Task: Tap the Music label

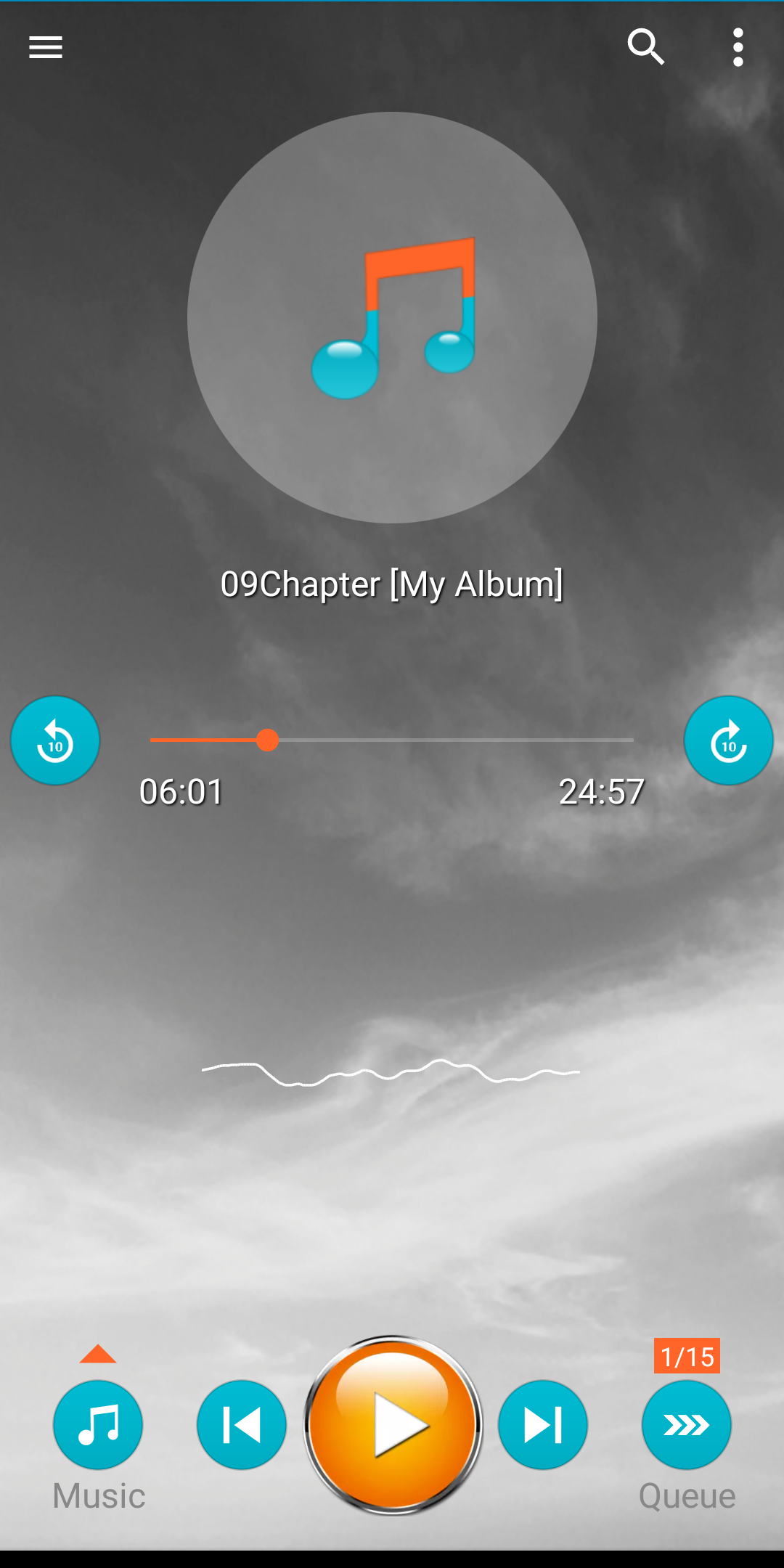Action: click(x=98, y=1494)
